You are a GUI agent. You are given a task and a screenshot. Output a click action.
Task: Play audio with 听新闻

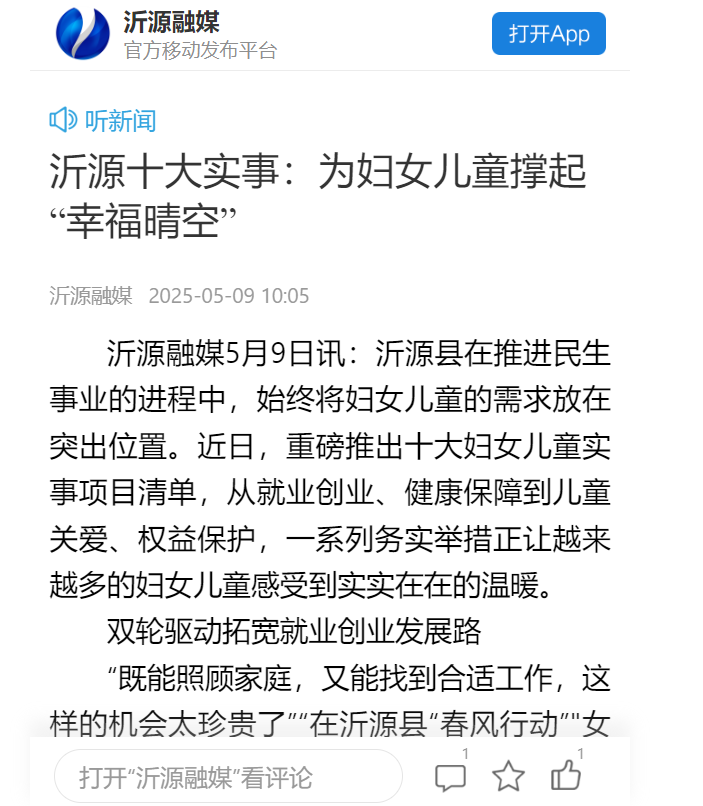tap(103, 121)
